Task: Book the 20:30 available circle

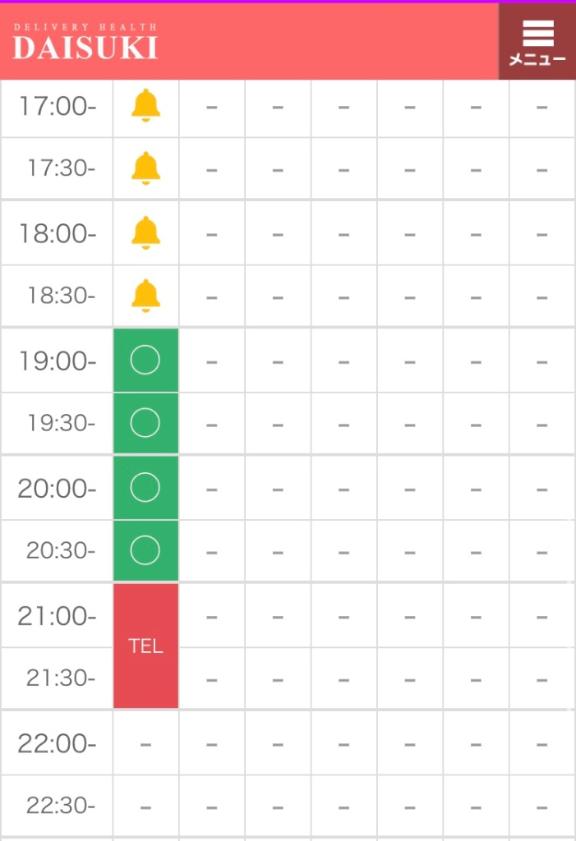Action: 146,550
